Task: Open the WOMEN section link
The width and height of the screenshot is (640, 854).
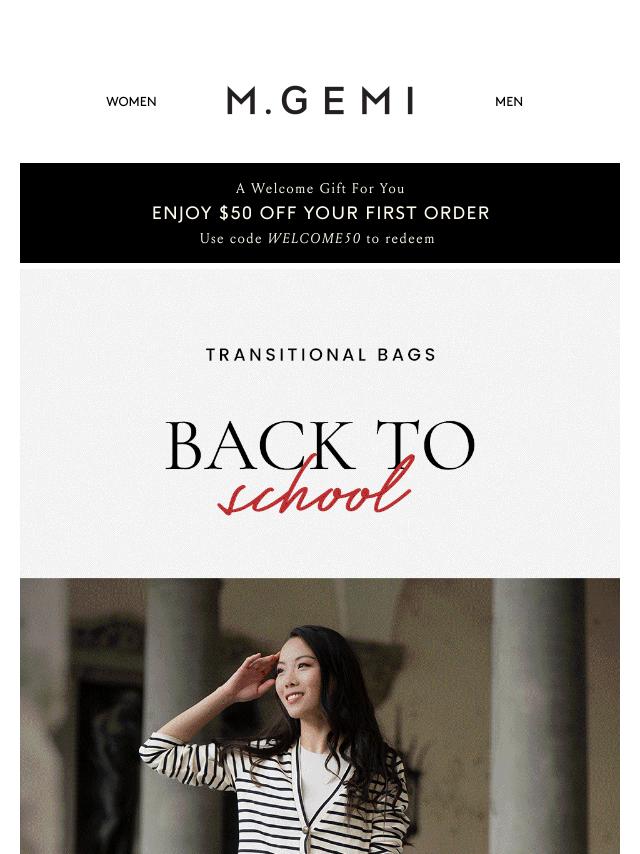Action: coord(131,102)
